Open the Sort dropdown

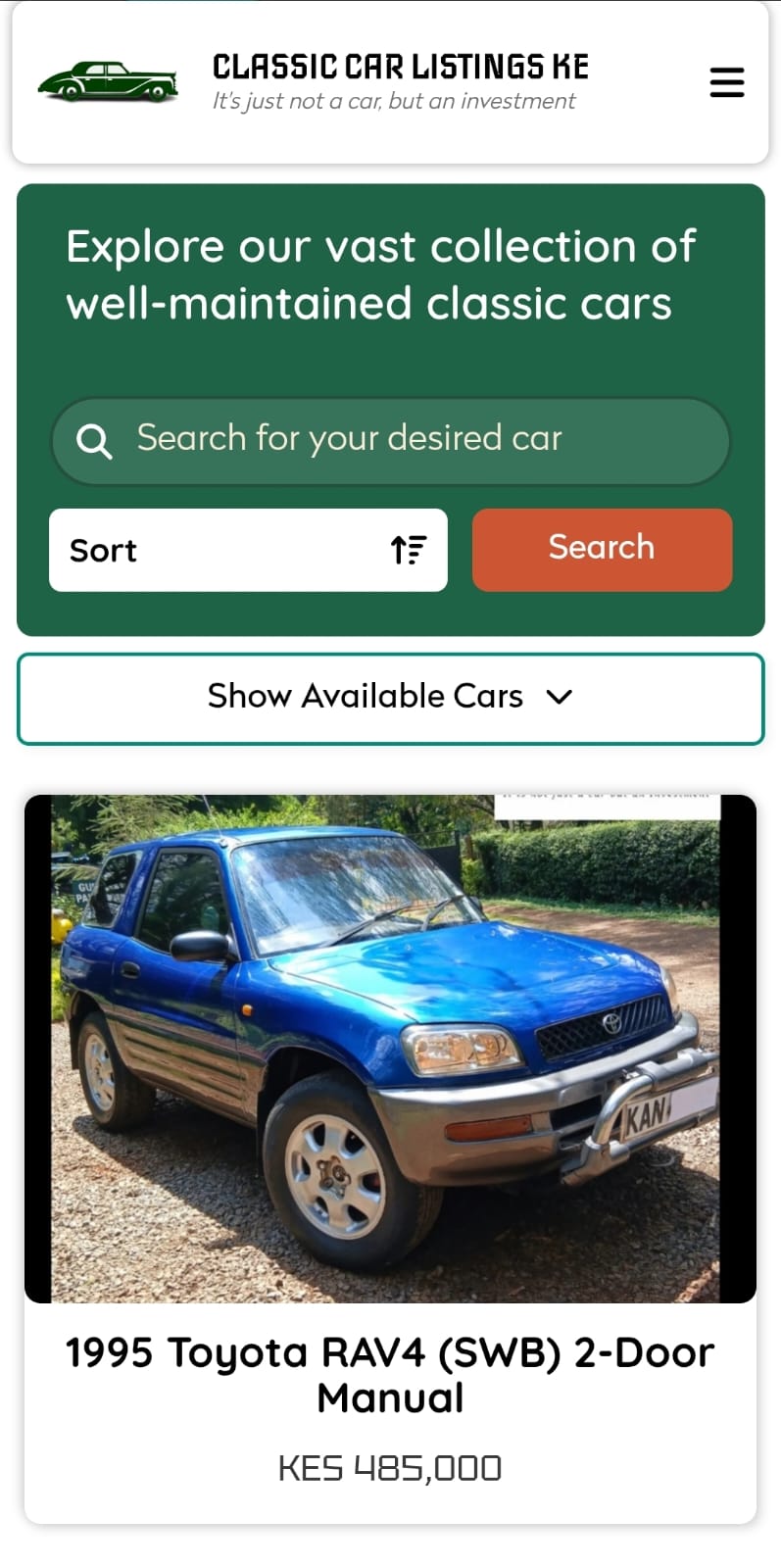248,550
